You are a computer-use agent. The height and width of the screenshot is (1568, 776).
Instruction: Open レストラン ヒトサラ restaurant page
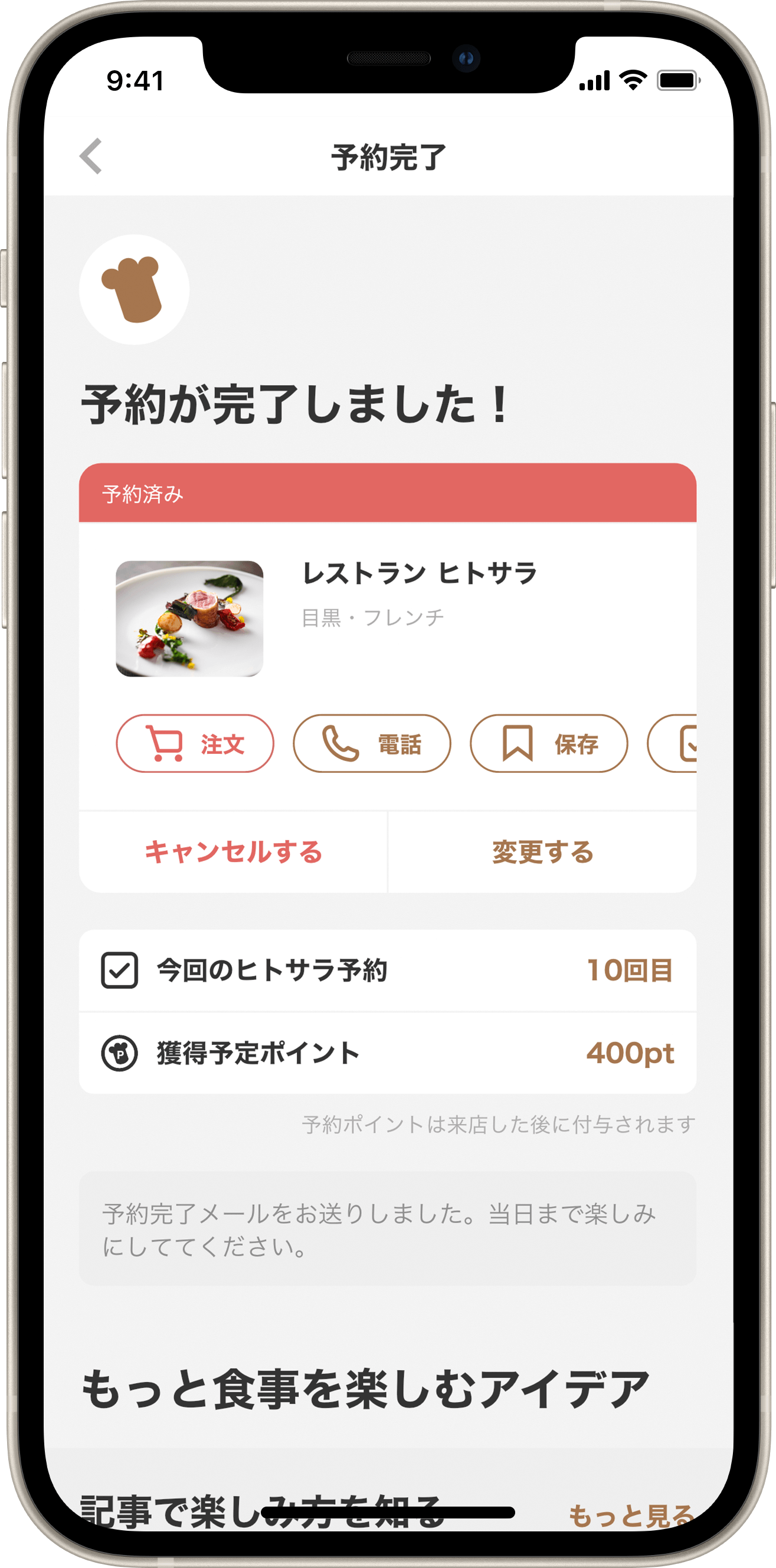click(x=420, y=573)
